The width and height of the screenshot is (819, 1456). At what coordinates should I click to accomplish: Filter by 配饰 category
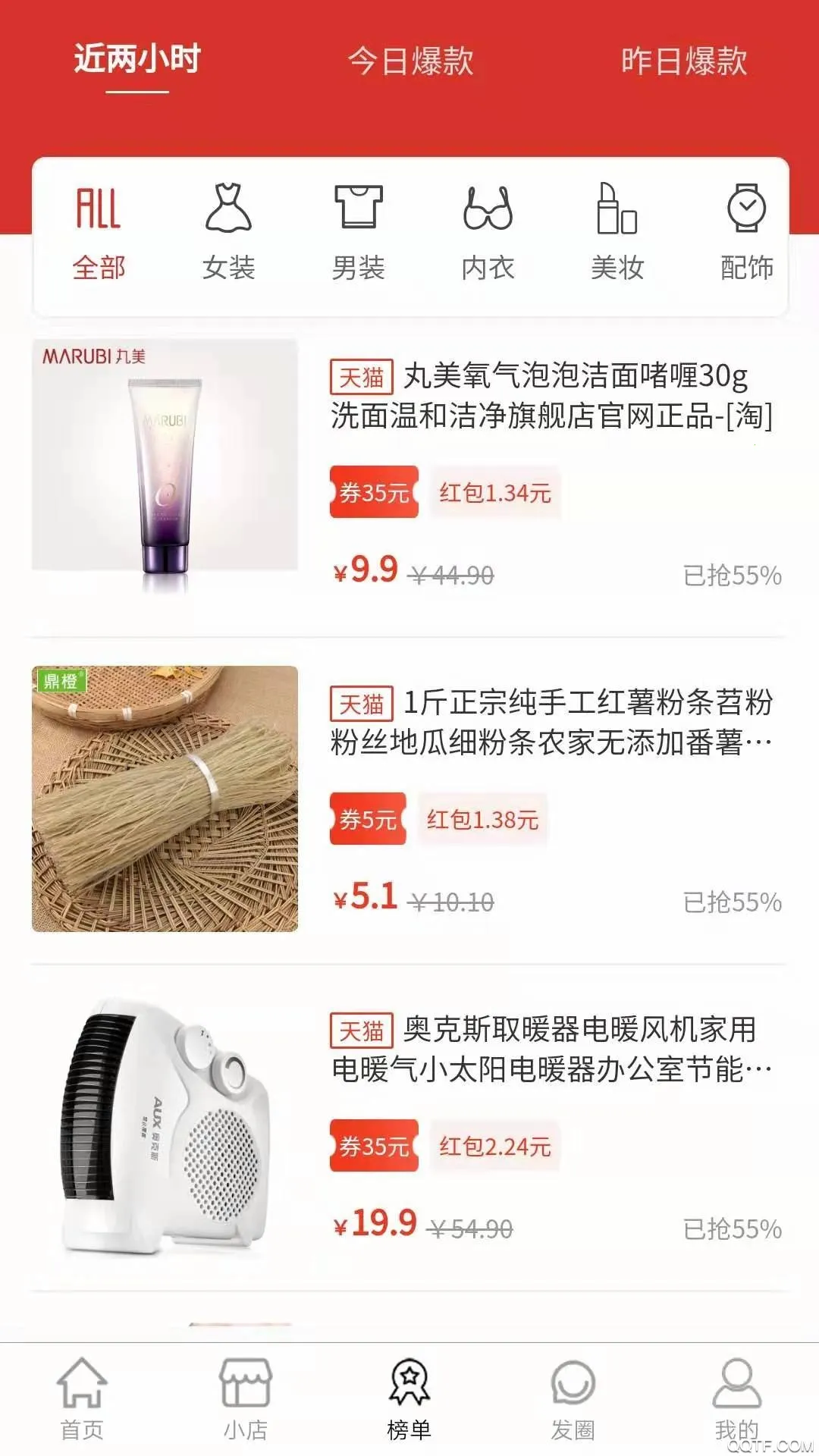[x=747, y=233]
